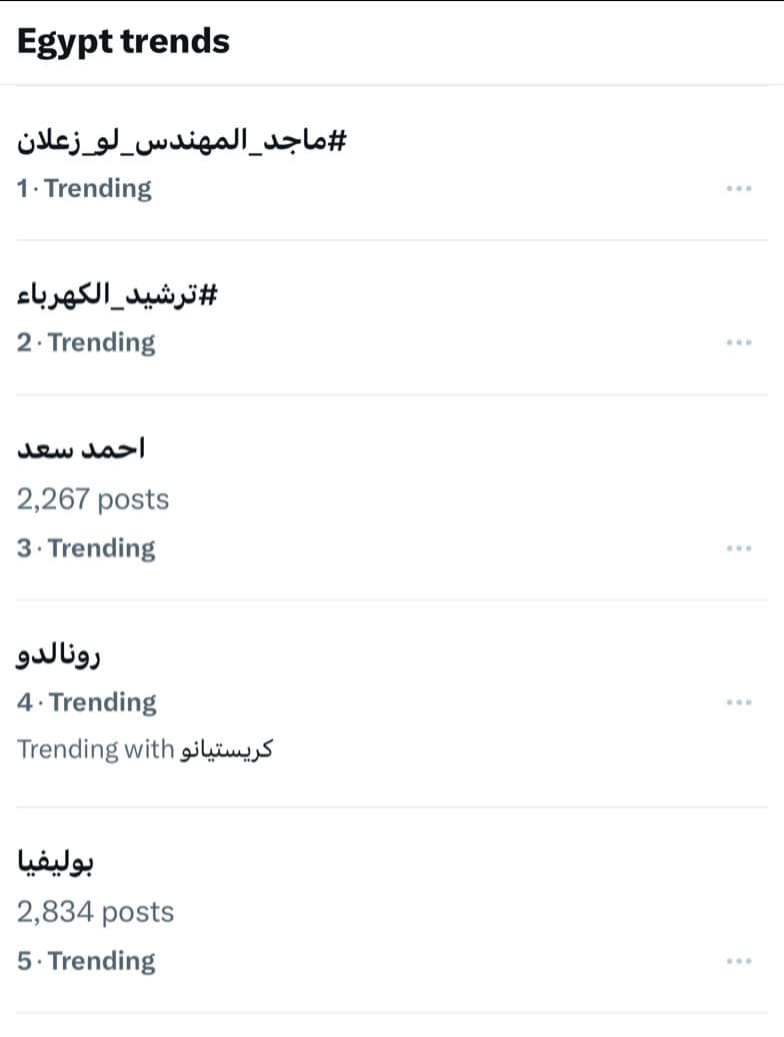784x1037 pixels.
Task: Open the بوليفيا trending topic
Action: (56, 861)
